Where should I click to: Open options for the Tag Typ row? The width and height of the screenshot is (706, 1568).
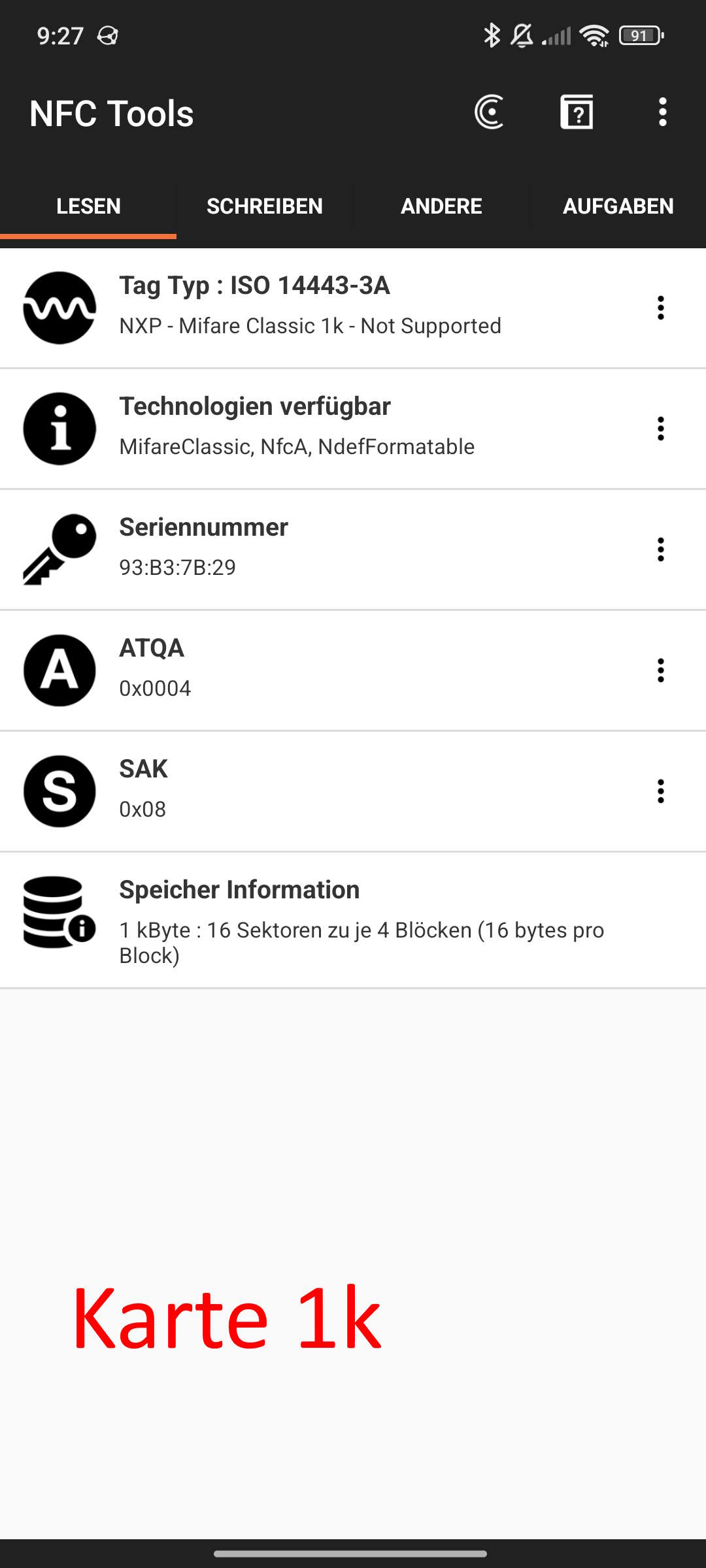coord(661,308)
